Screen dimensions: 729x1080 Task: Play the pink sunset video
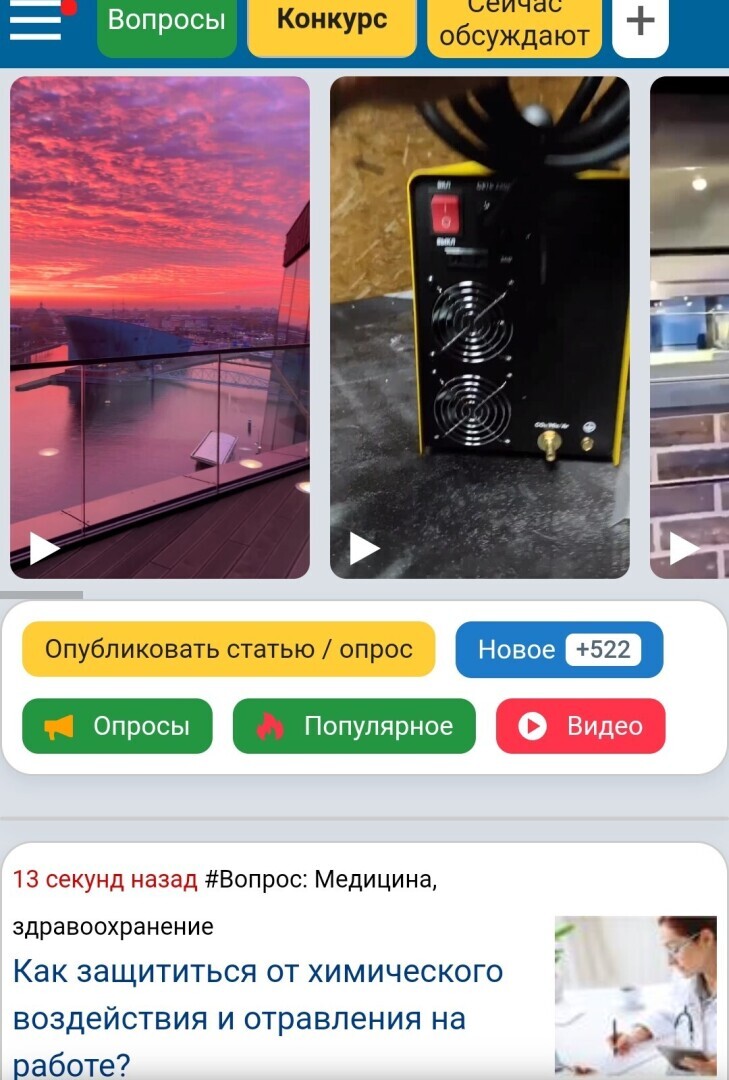160,327
